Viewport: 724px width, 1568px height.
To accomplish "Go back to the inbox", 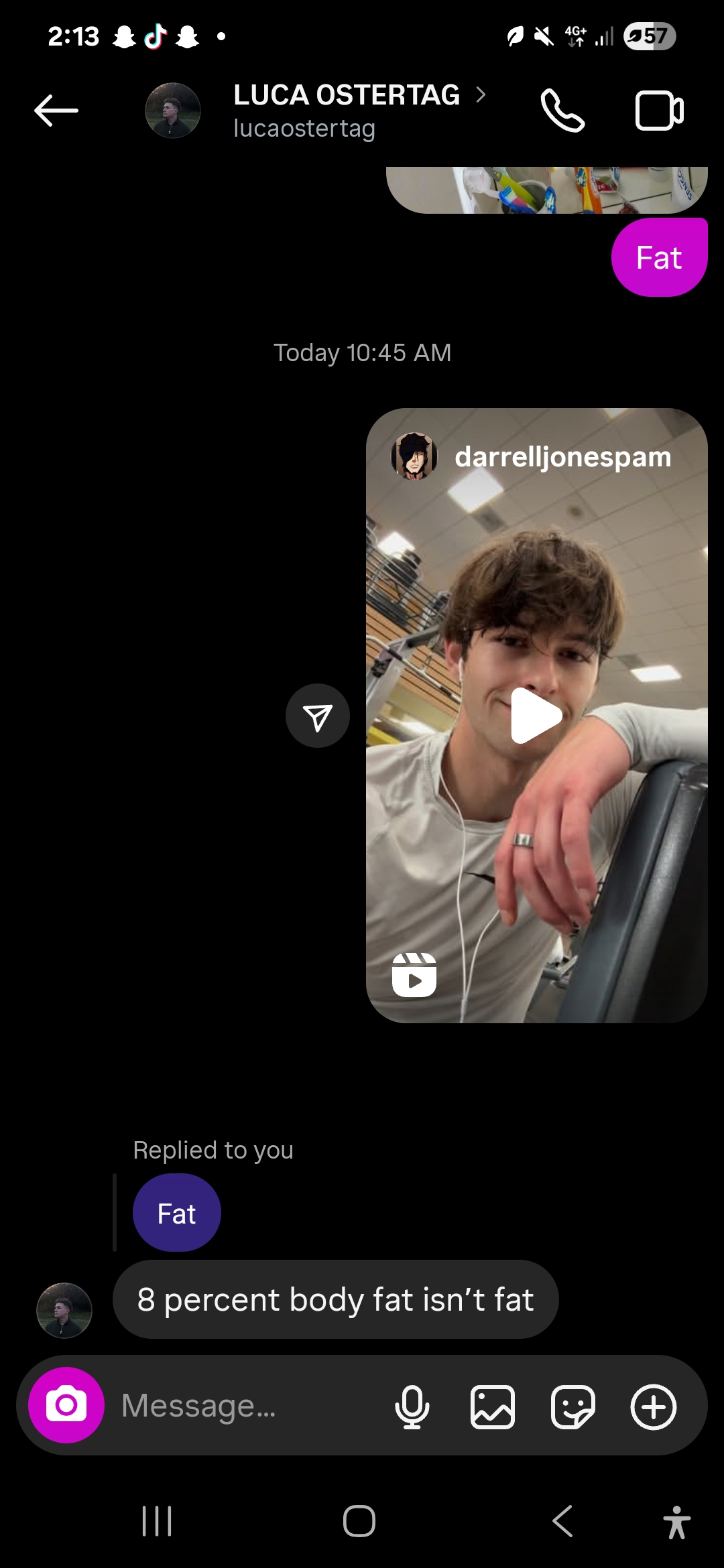I will tap(56, 111).
